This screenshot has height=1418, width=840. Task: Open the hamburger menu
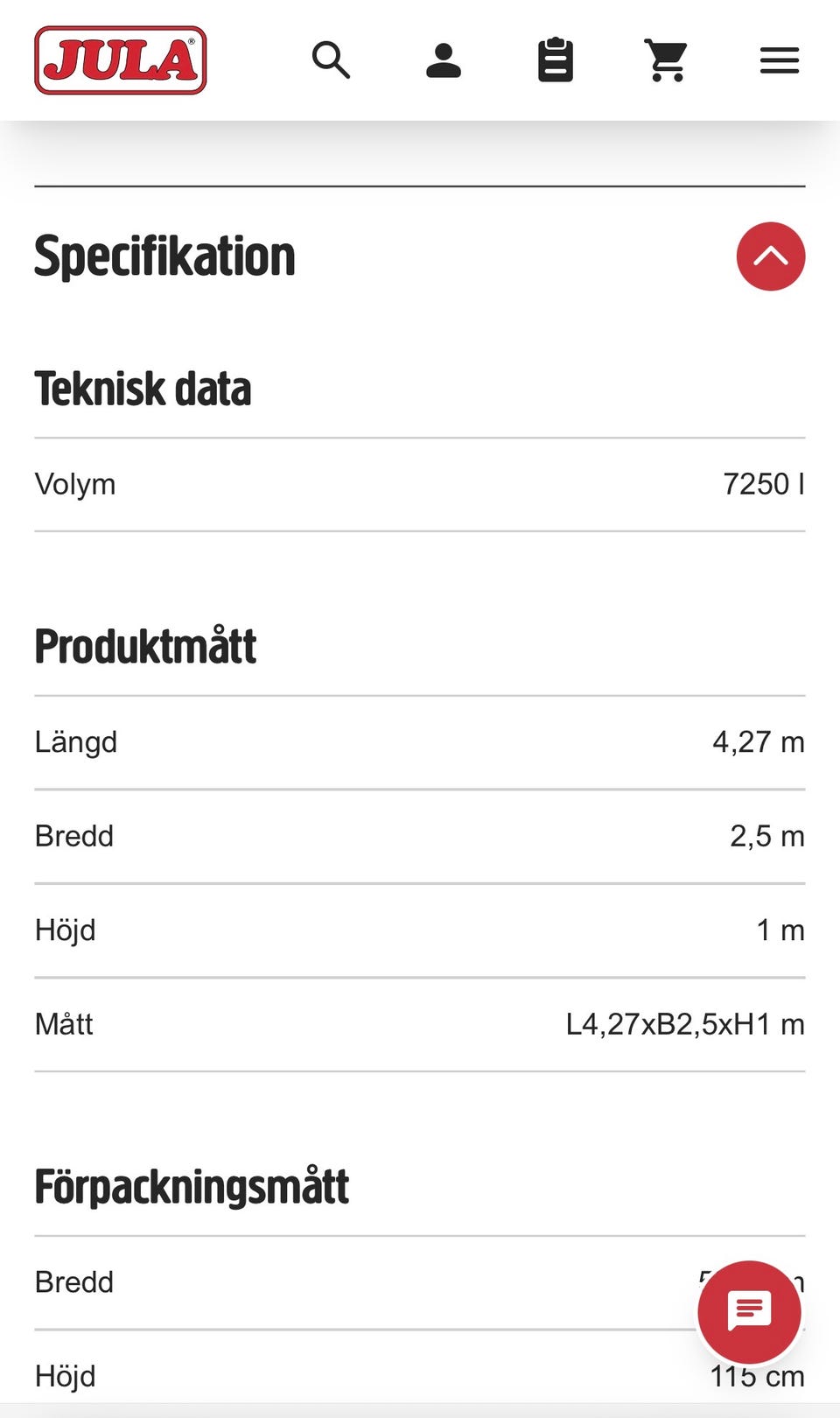click(x=780, y=60)
